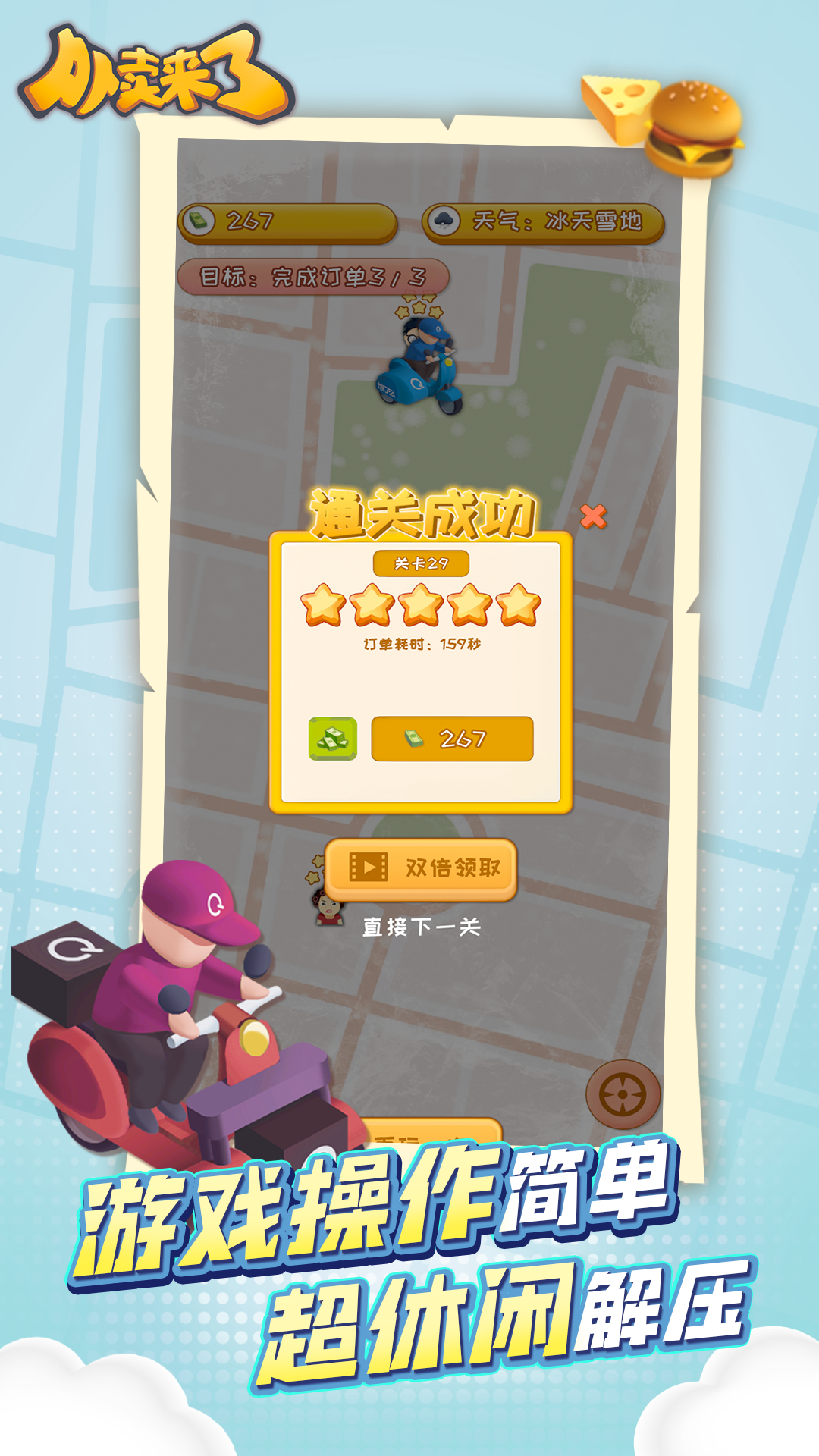Screen dimensions: 819x1456
Task: Select the blue scooter rider on the map
Action: (420, 364)
